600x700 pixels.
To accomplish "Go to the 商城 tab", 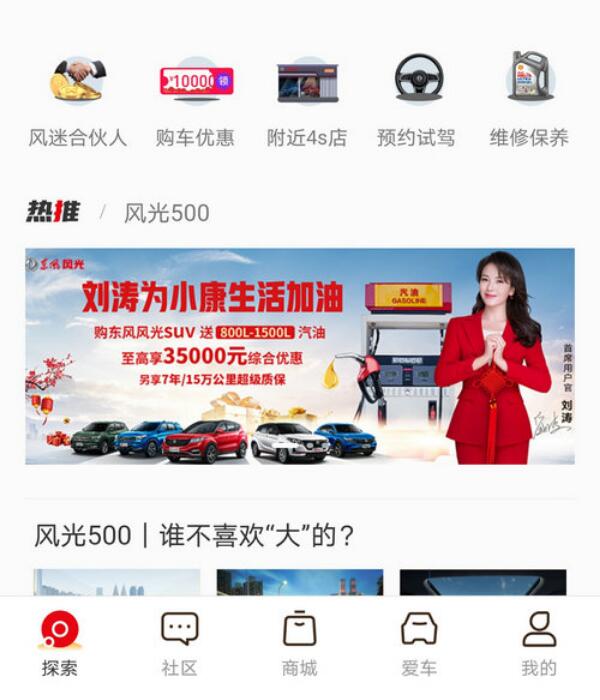I will pos(299,645).
